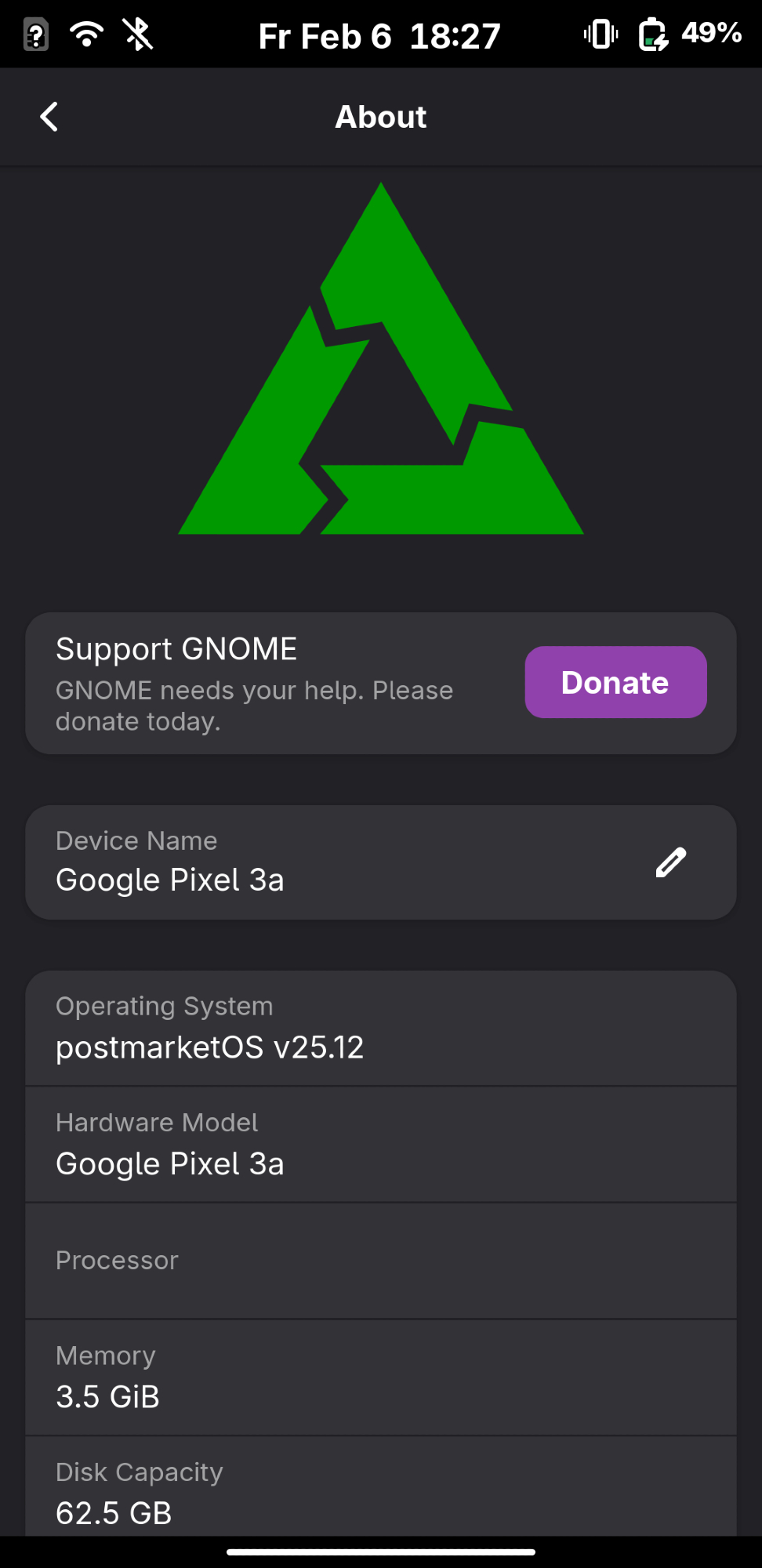Edit the Device Name
Screen dimensions: 762x1568
670,862
